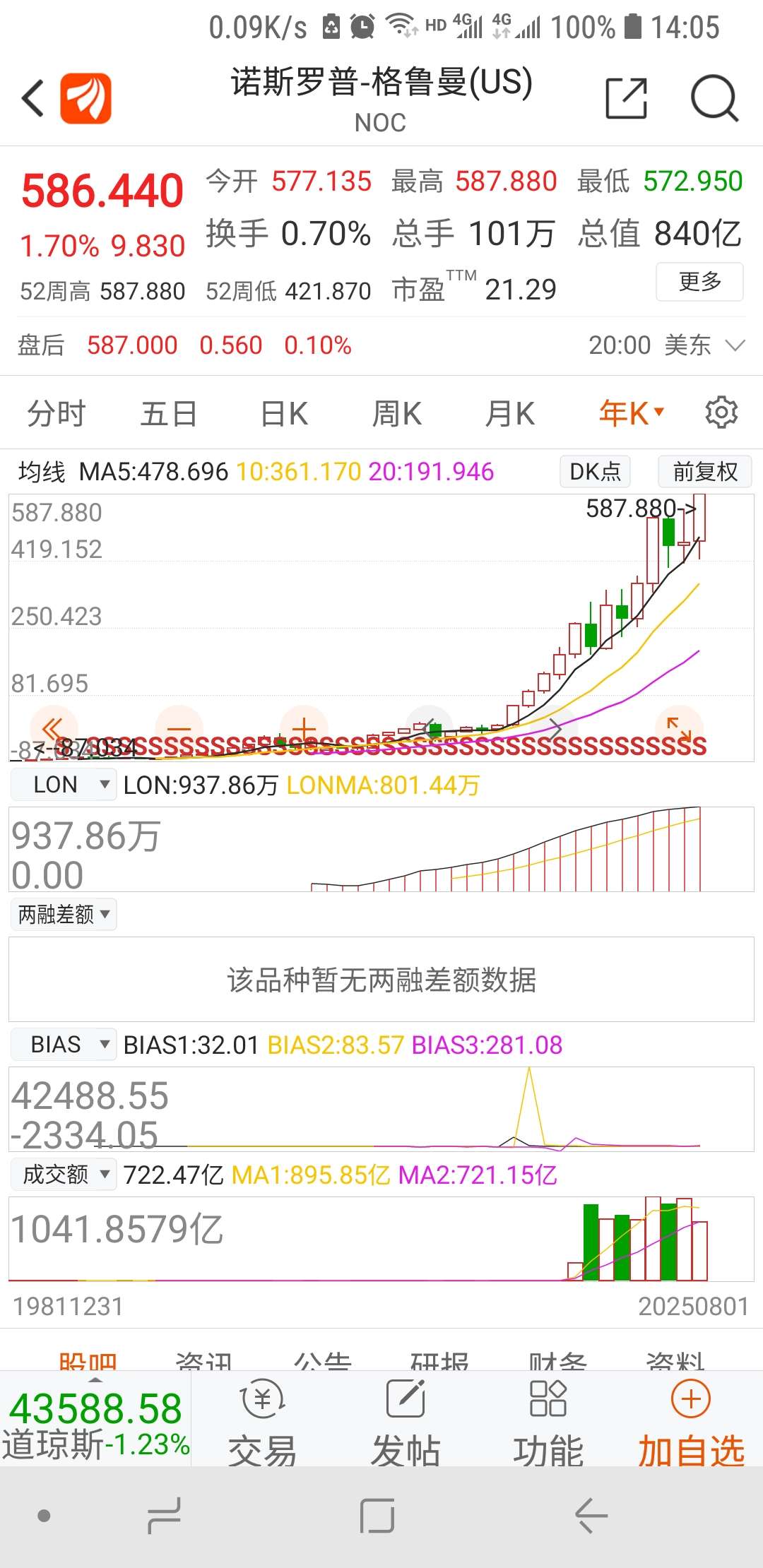This screenshot has width=763, height=1568.
Task: Tap the 更多 button for more quote data
Action: pyautogui.click(x=699, y=282)
